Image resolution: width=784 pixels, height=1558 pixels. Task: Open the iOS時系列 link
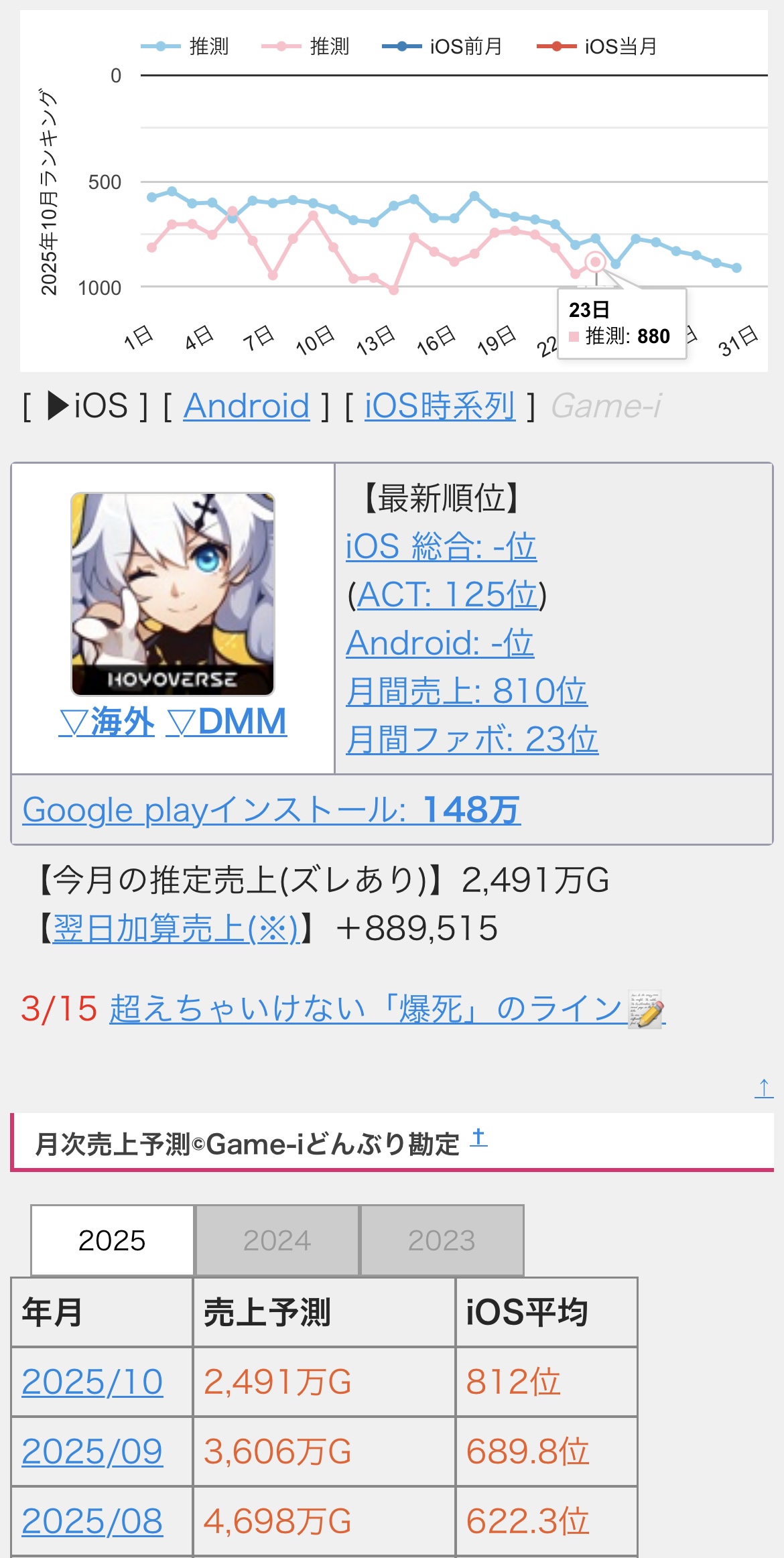tap(440, 406)
